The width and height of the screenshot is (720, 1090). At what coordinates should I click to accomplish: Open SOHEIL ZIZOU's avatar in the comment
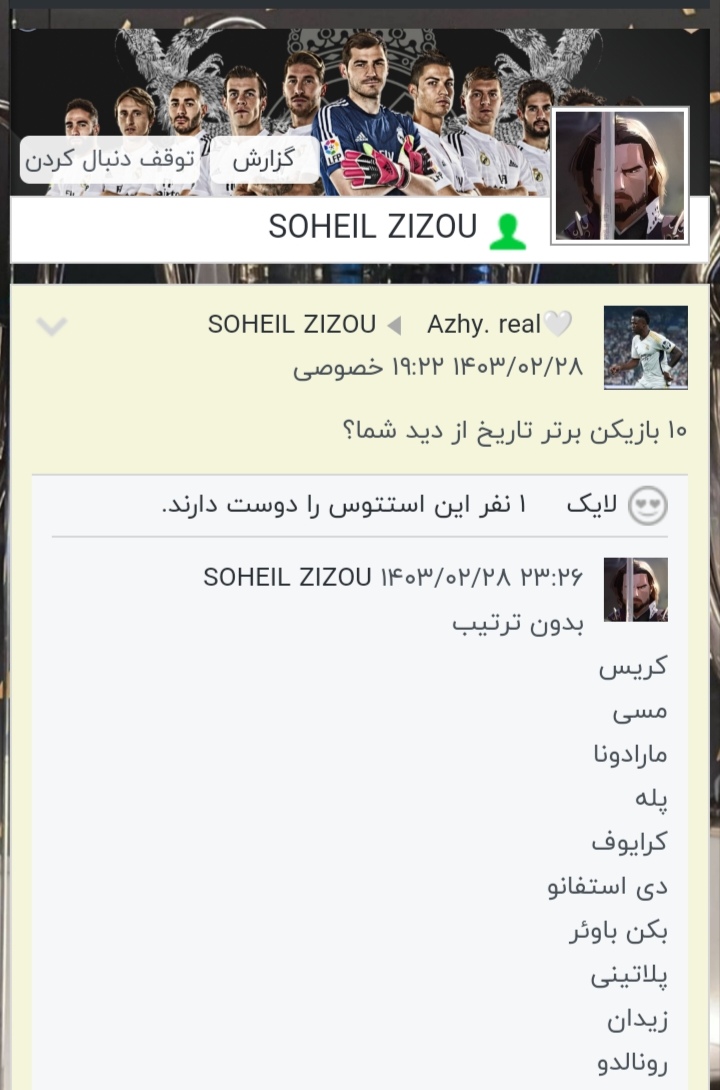[635, 589]
